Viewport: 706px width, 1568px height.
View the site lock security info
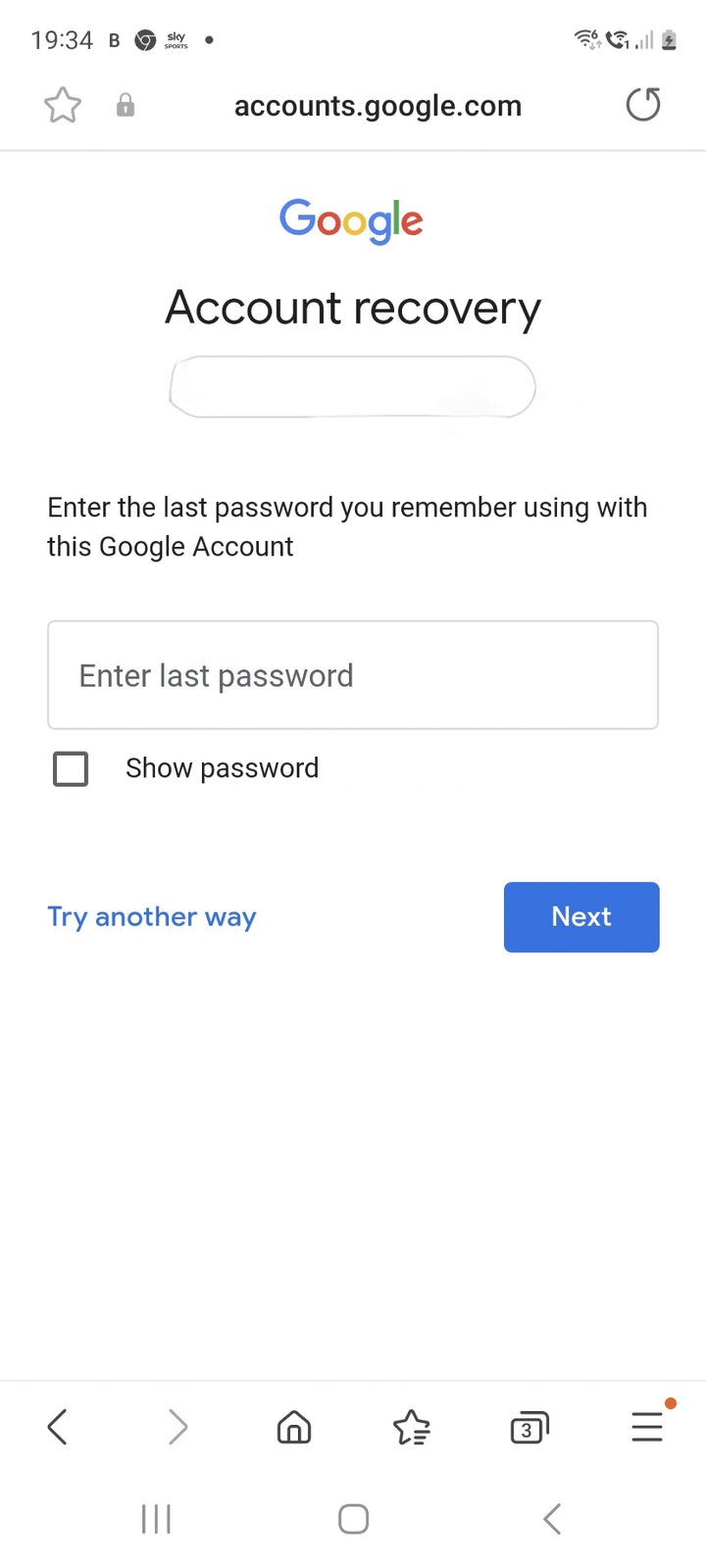[x=126, y=105]
